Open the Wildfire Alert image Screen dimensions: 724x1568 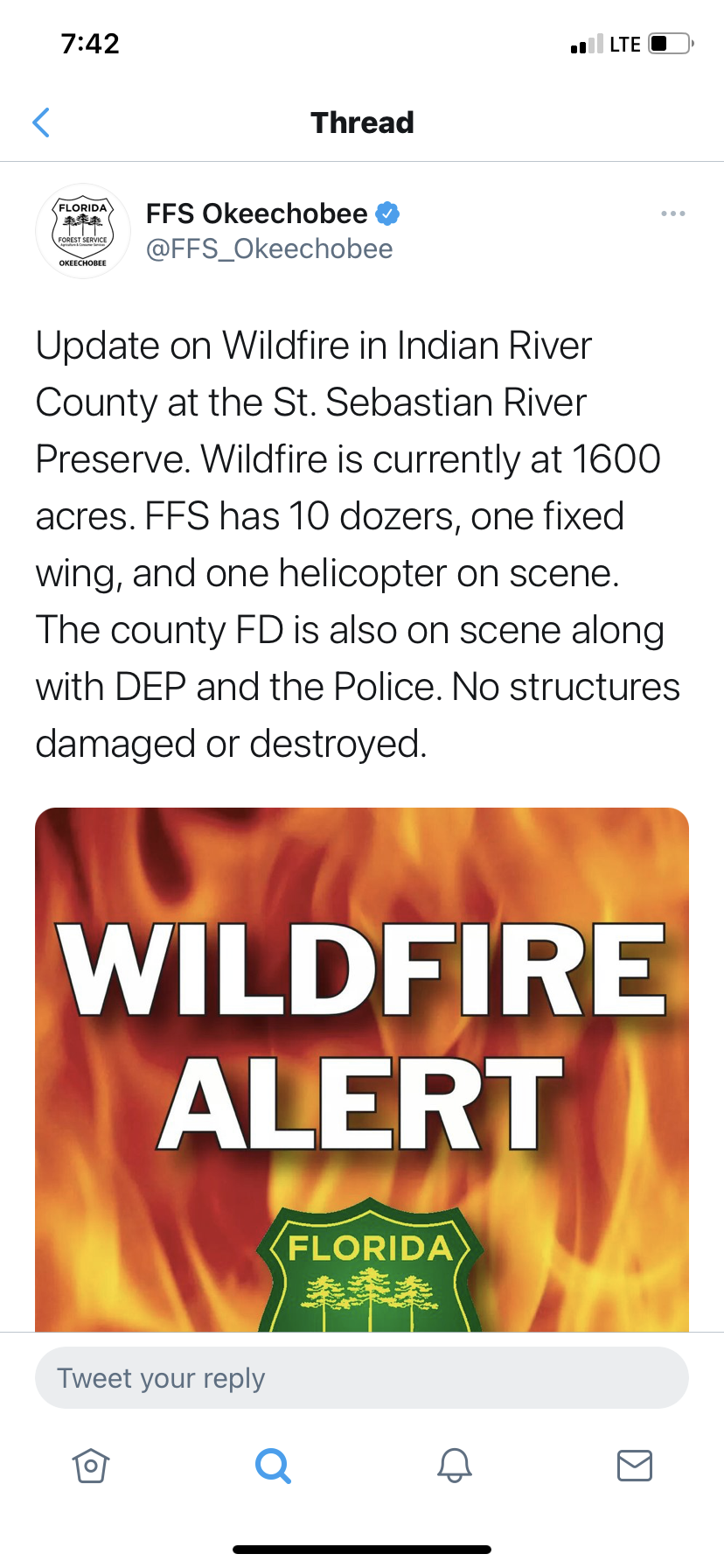[362, 1069]
